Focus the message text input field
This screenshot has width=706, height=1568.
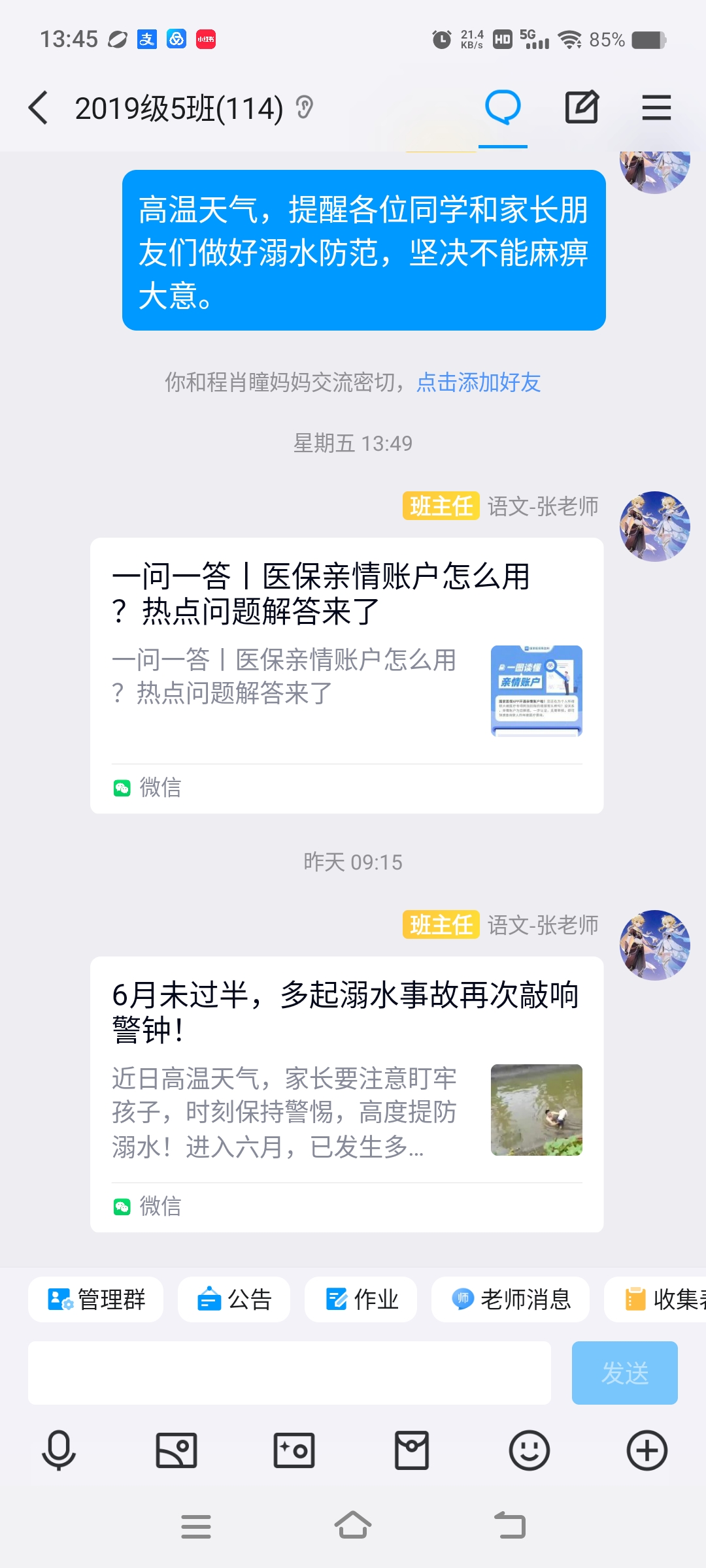289,1373
